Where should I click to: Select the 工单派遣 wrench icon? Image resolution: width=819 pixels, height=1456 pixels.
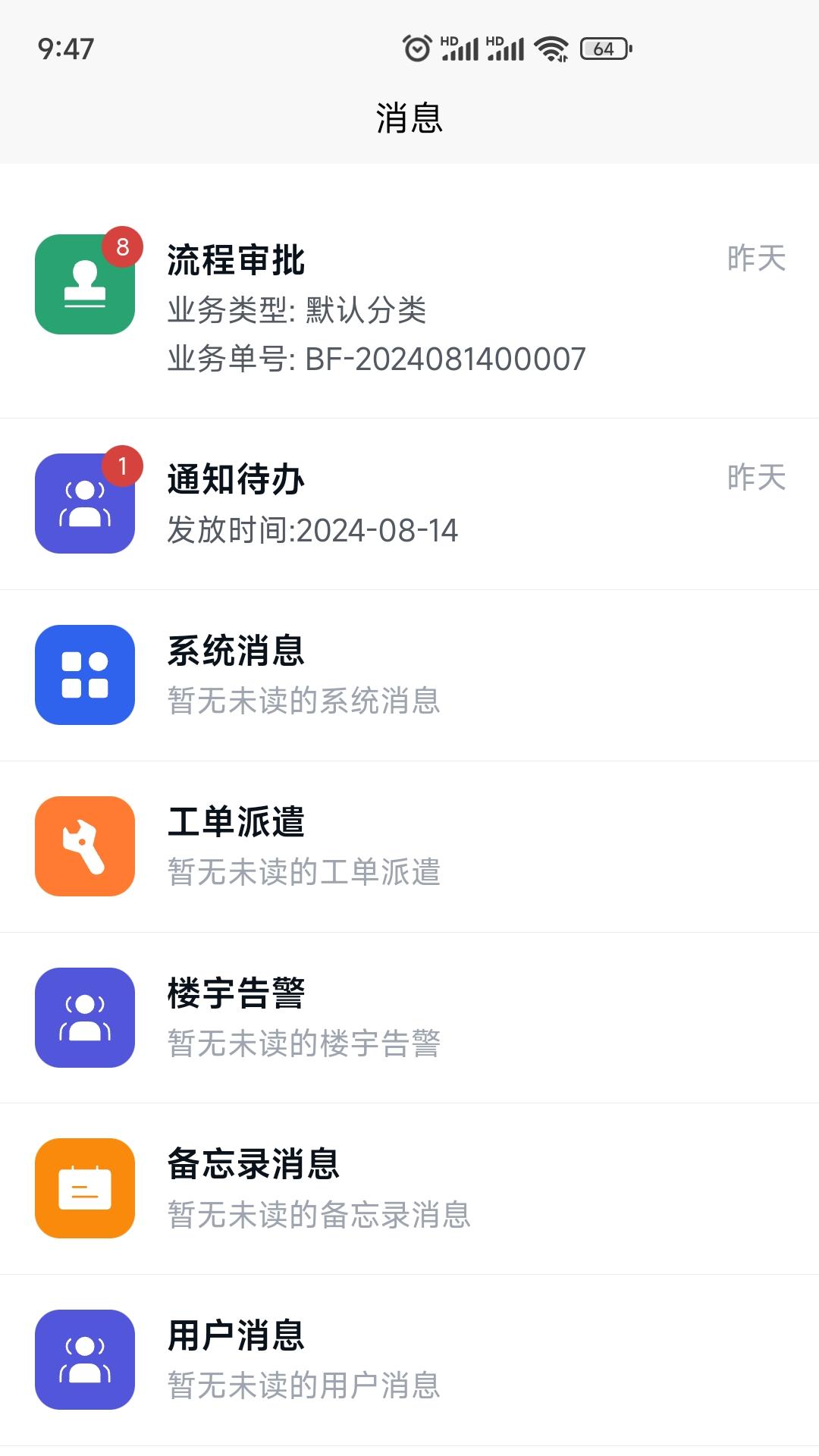[85, 846]
